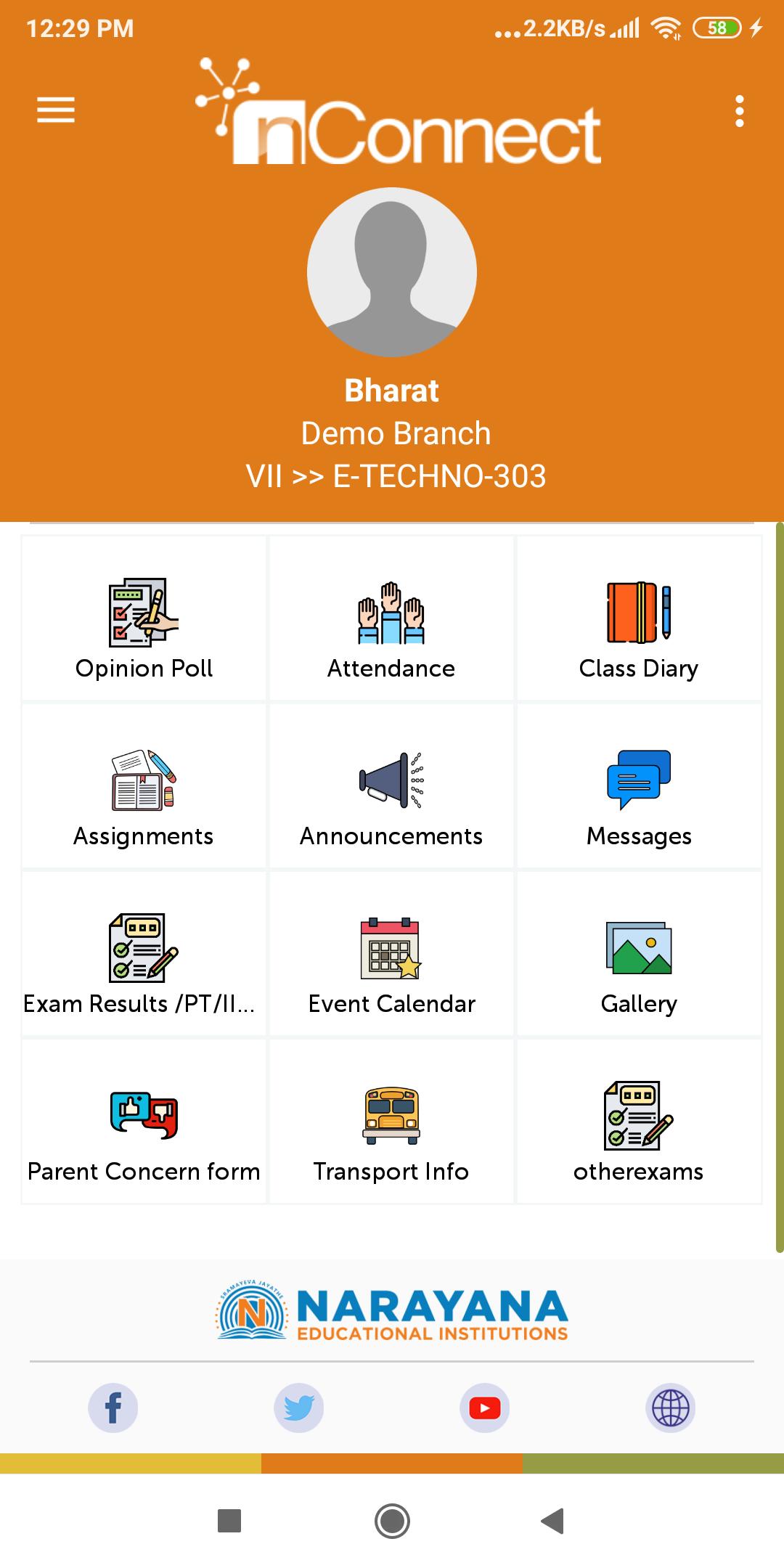
Task: Go back using system back button
Action: tap(553, 1520)
